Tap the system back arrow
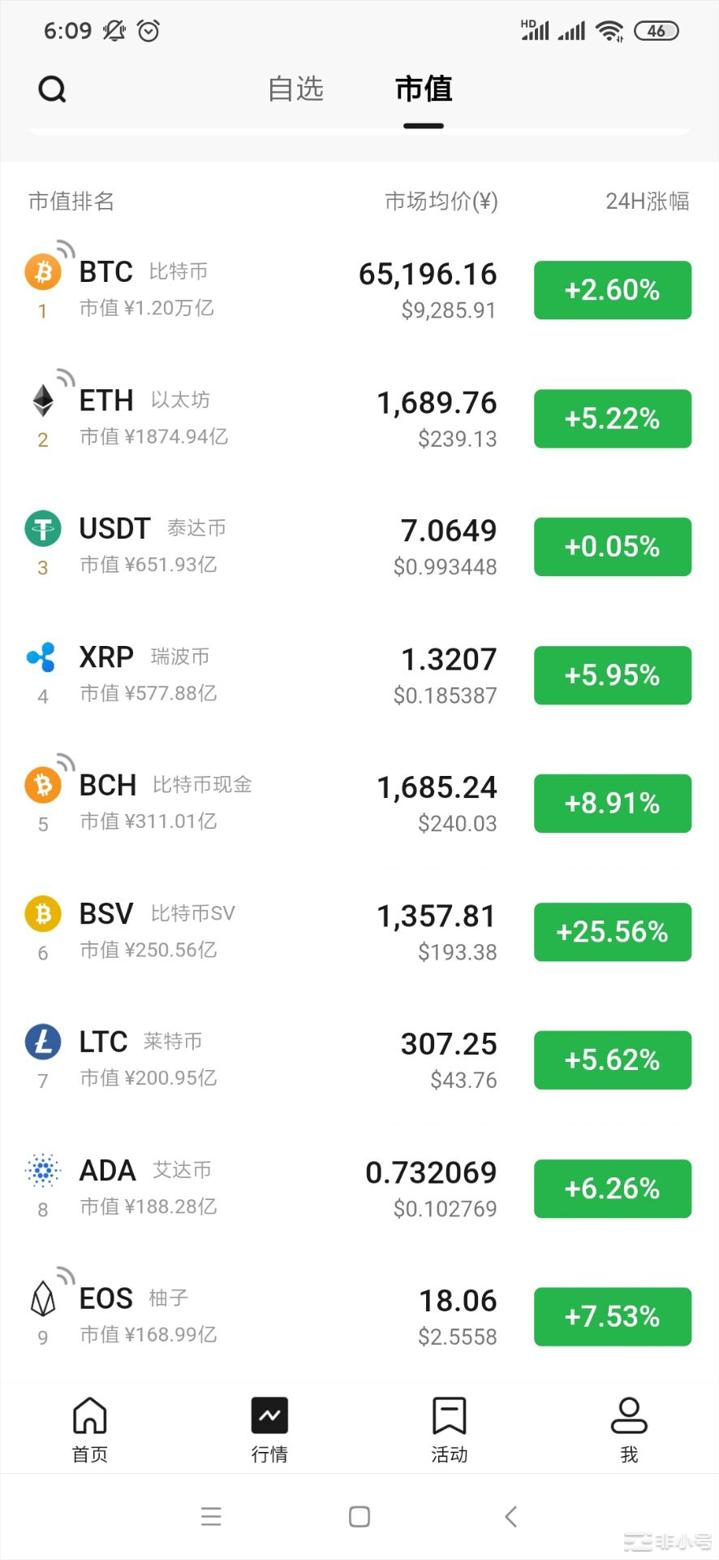This screenshot has width=719, height=1560. 510,1517
